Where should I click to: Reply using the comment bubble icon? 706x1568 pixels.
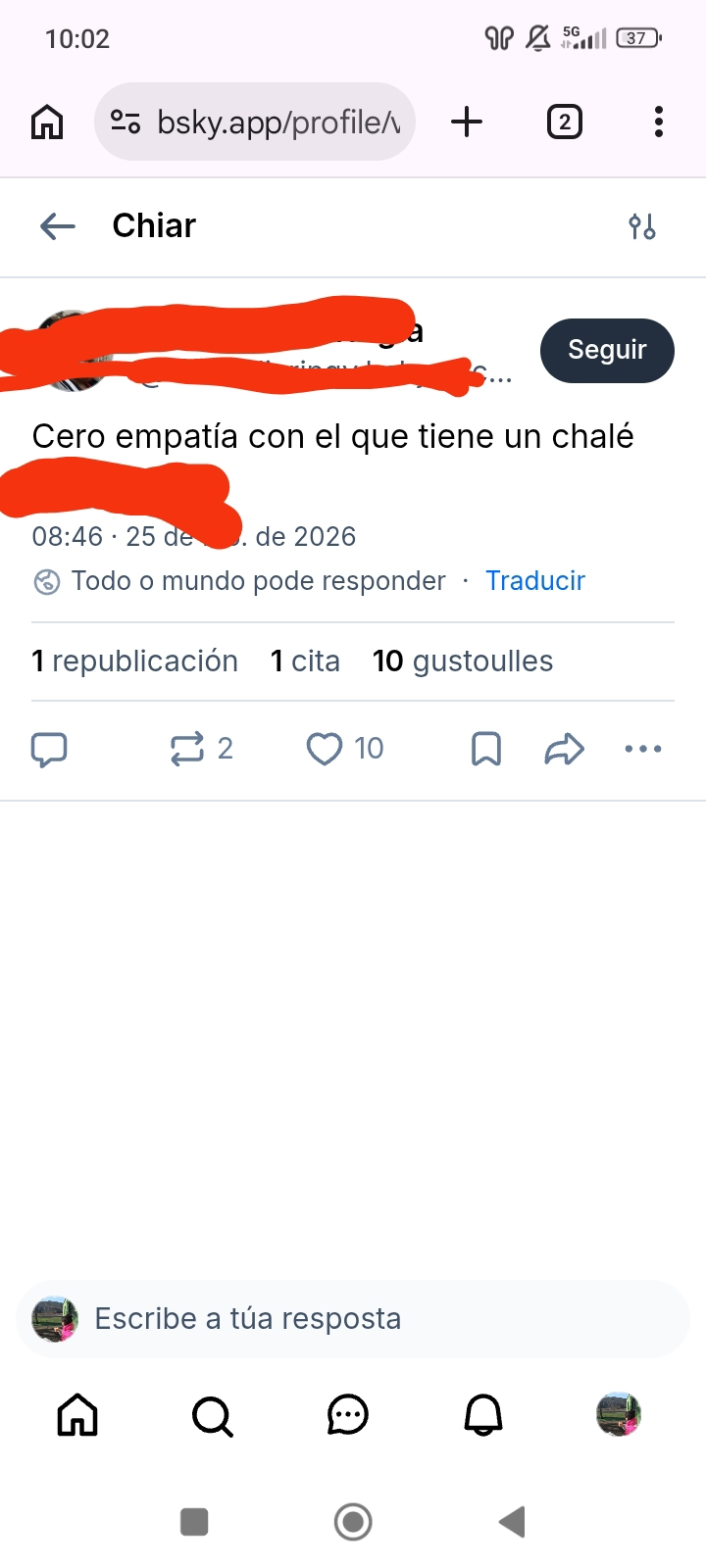[x=49, y=749]
